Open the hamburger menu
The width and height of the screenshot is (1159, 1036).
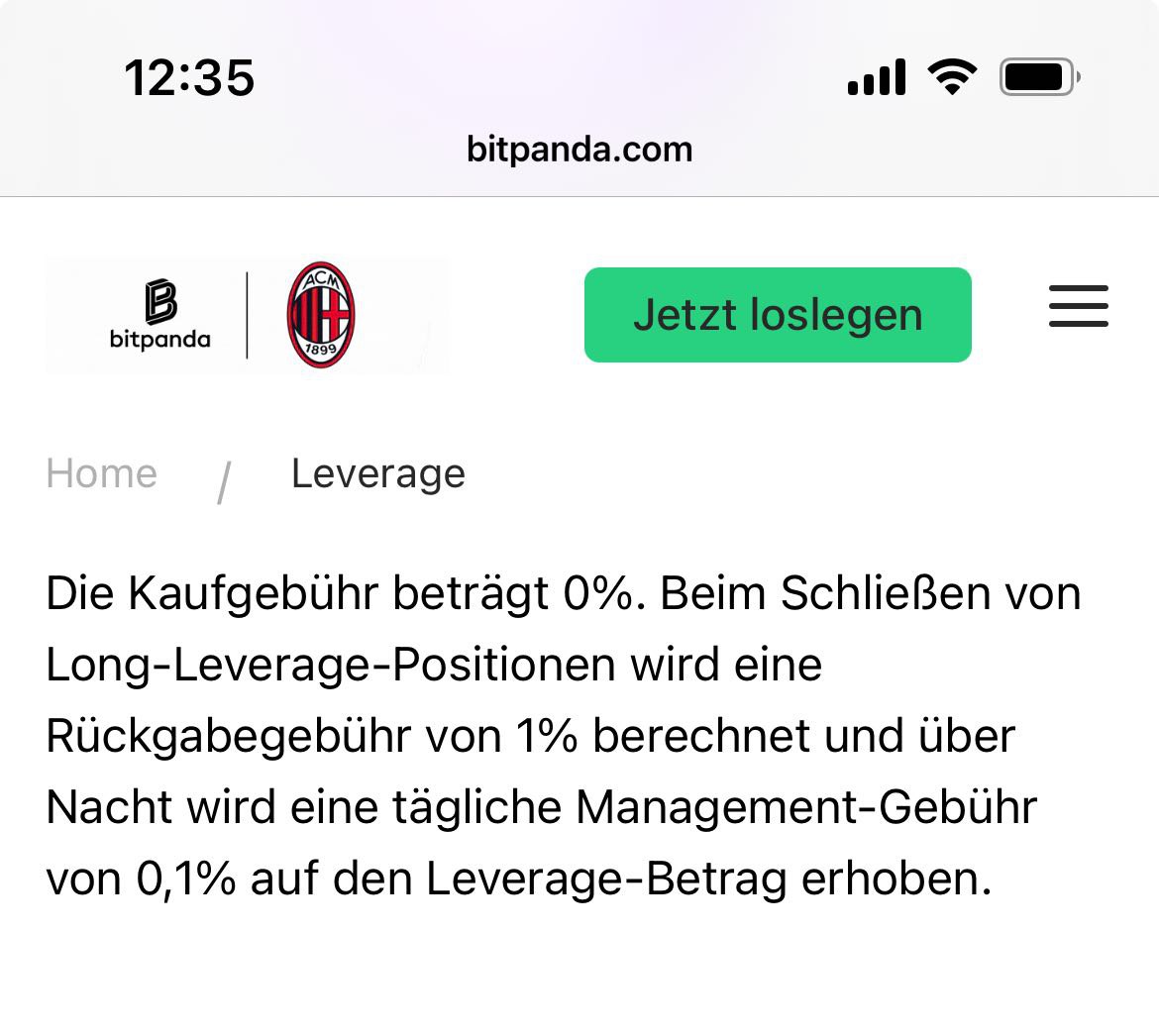click(1078, 307)
